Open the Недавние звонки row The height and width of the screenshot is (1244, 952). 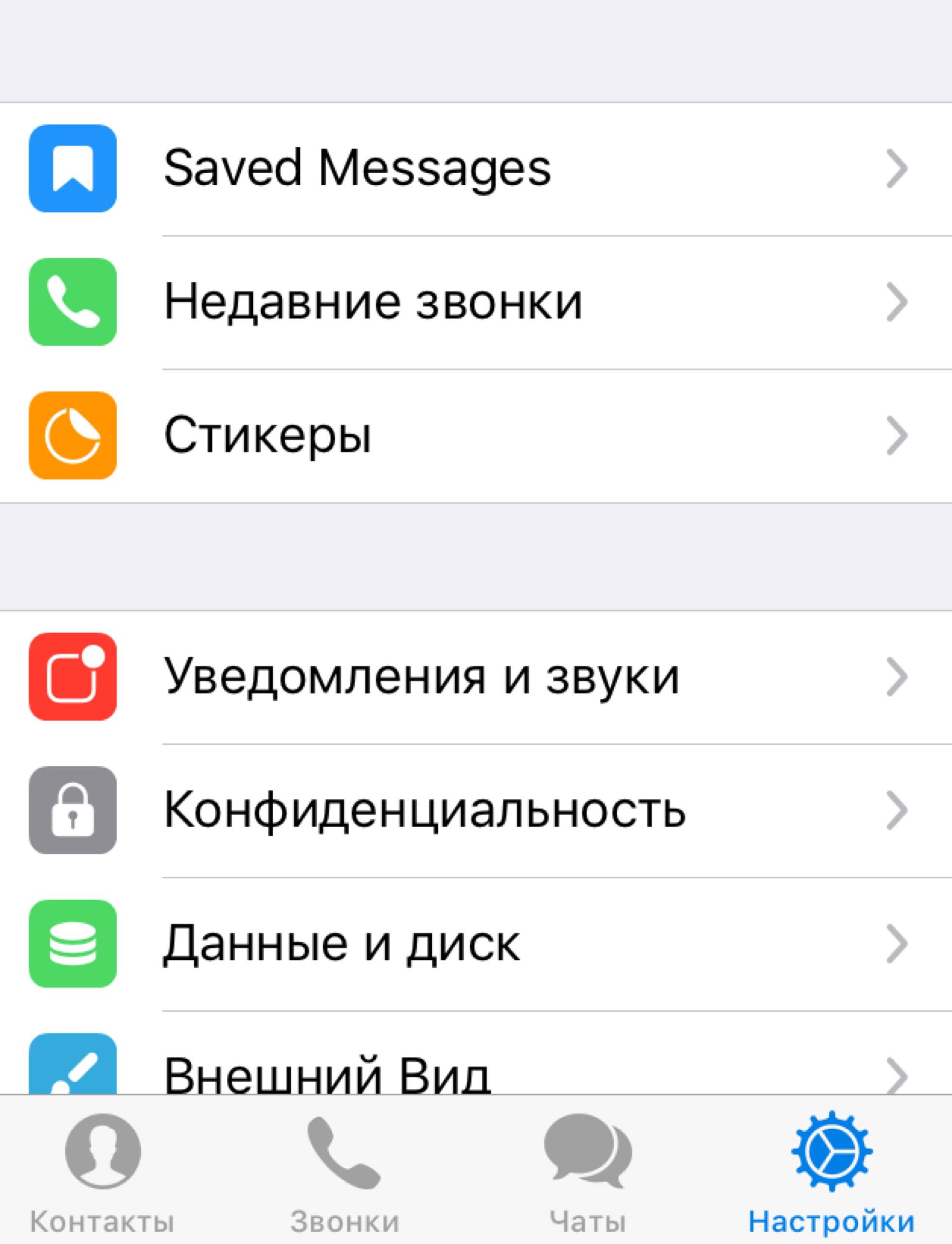pos(373,302)
